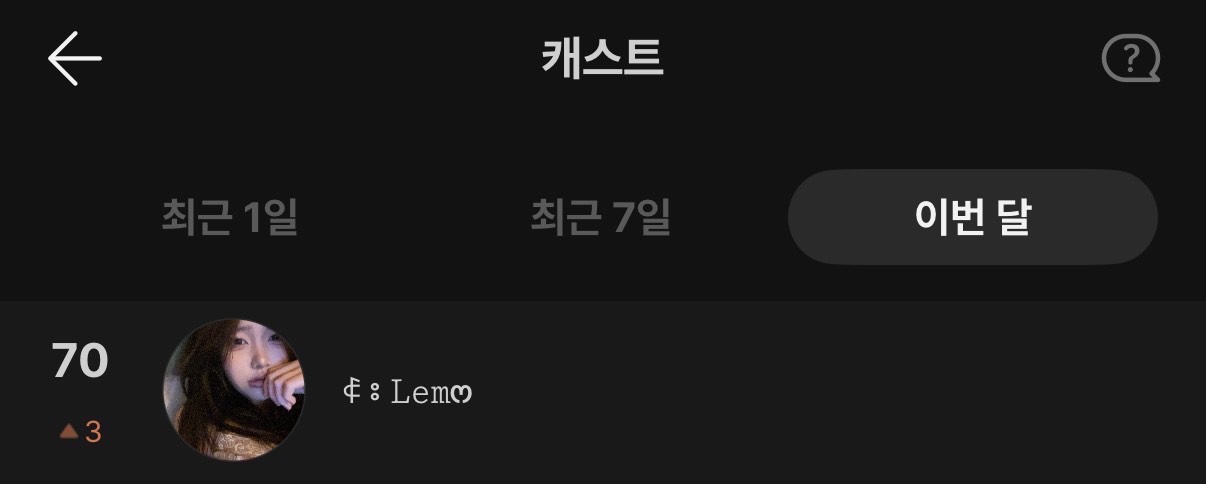Open the help question mark icon

coord(1130,59)
